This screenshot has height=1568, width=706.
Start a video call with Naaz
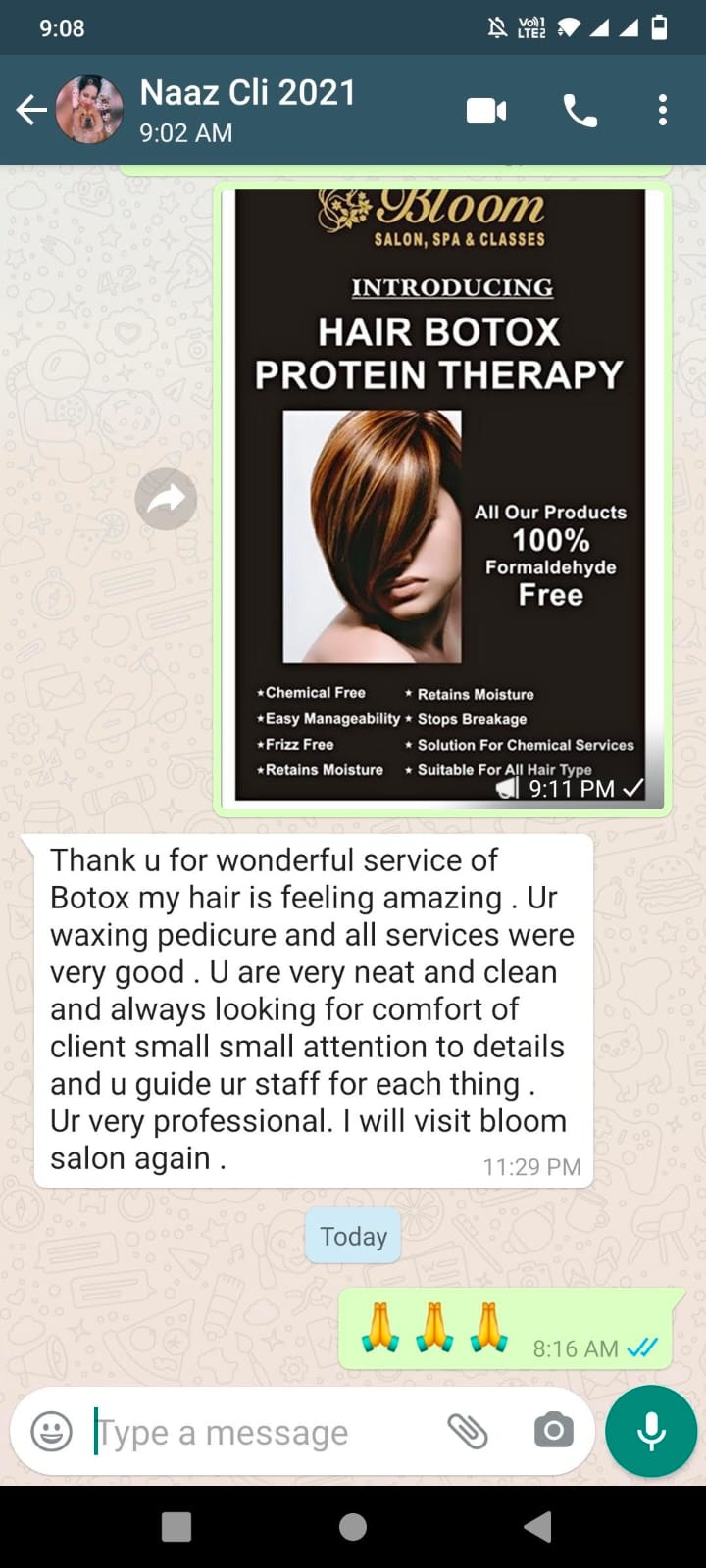486,111
